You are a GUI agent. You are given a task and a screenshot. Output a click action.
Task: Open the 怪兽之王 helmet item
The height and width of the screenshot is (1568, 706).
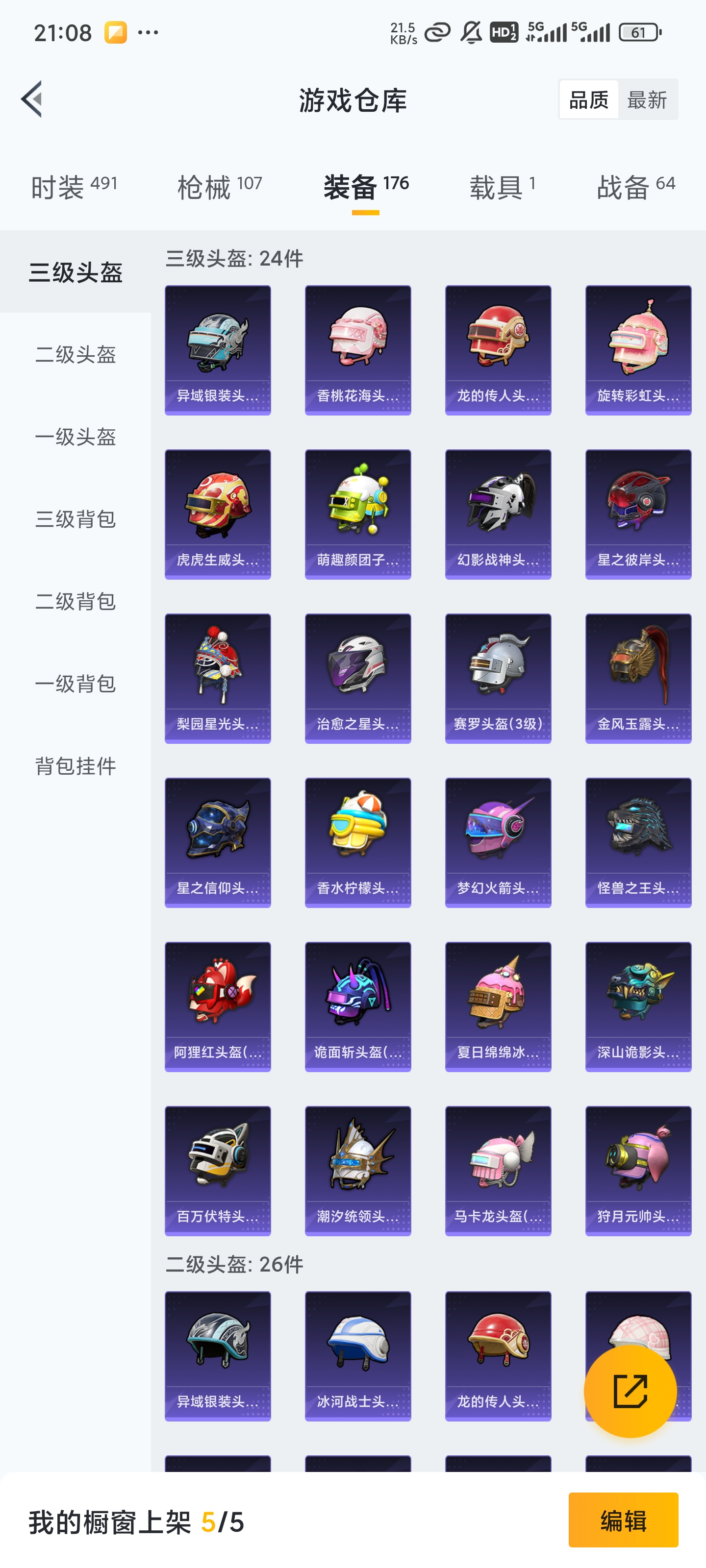pyautogui.click(x=638, y=842)
